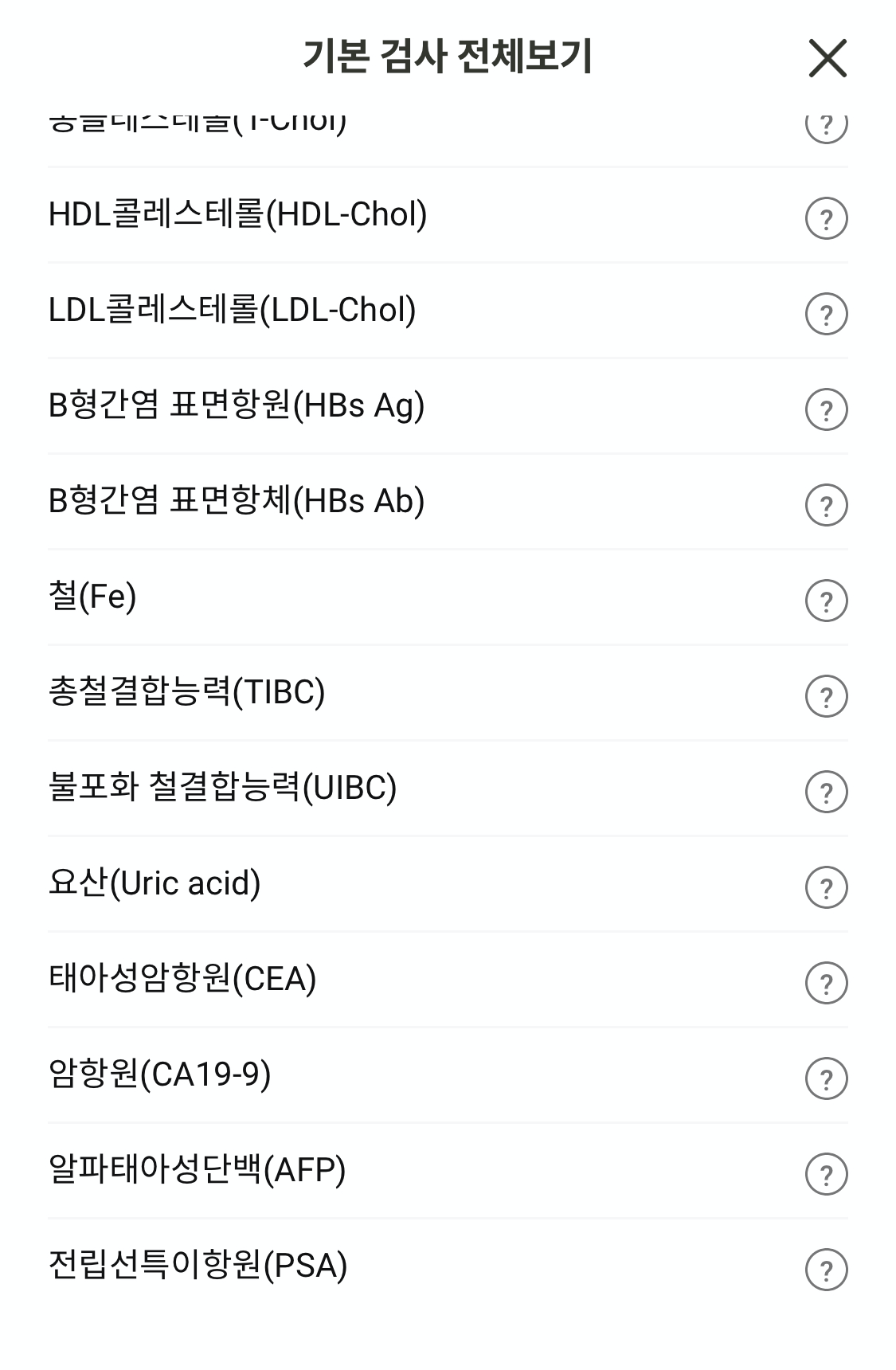View help for 태아성암항원(CEA)
Screen dimensions: 896x1370
[827, 983]
